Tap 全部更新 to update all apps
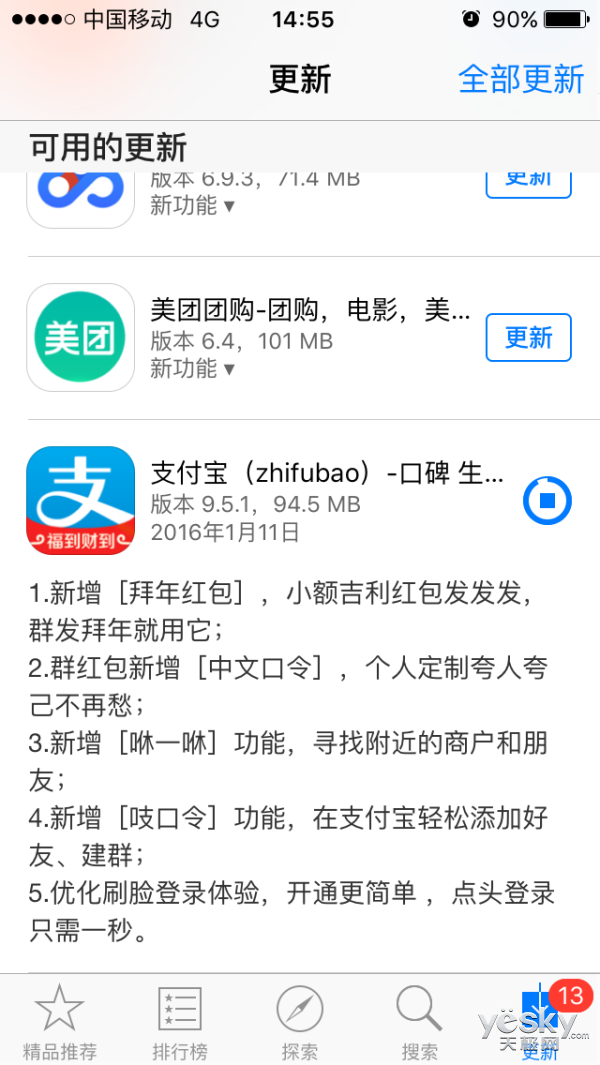 click(x=520, y=79)
